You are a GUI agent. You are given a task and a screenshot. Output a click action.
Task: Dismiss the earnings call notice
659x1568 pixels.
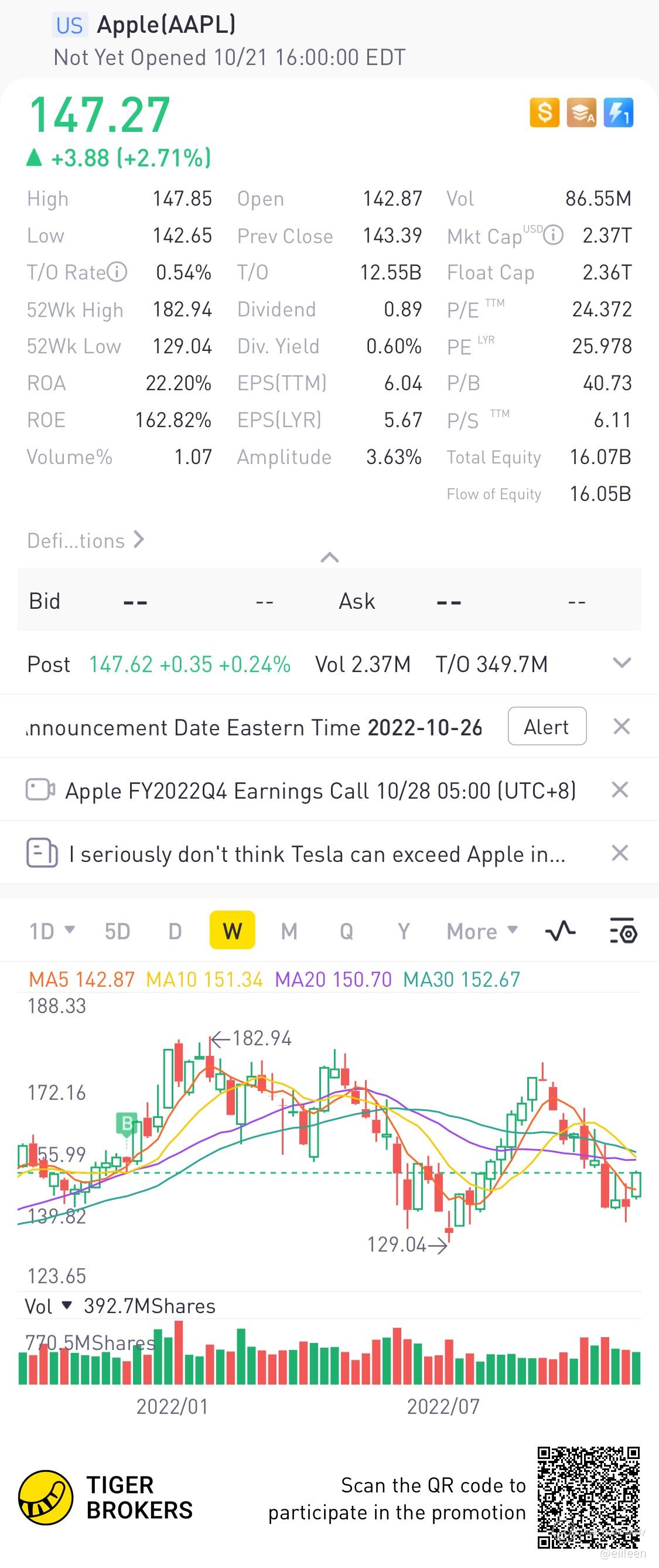point(619,790)
